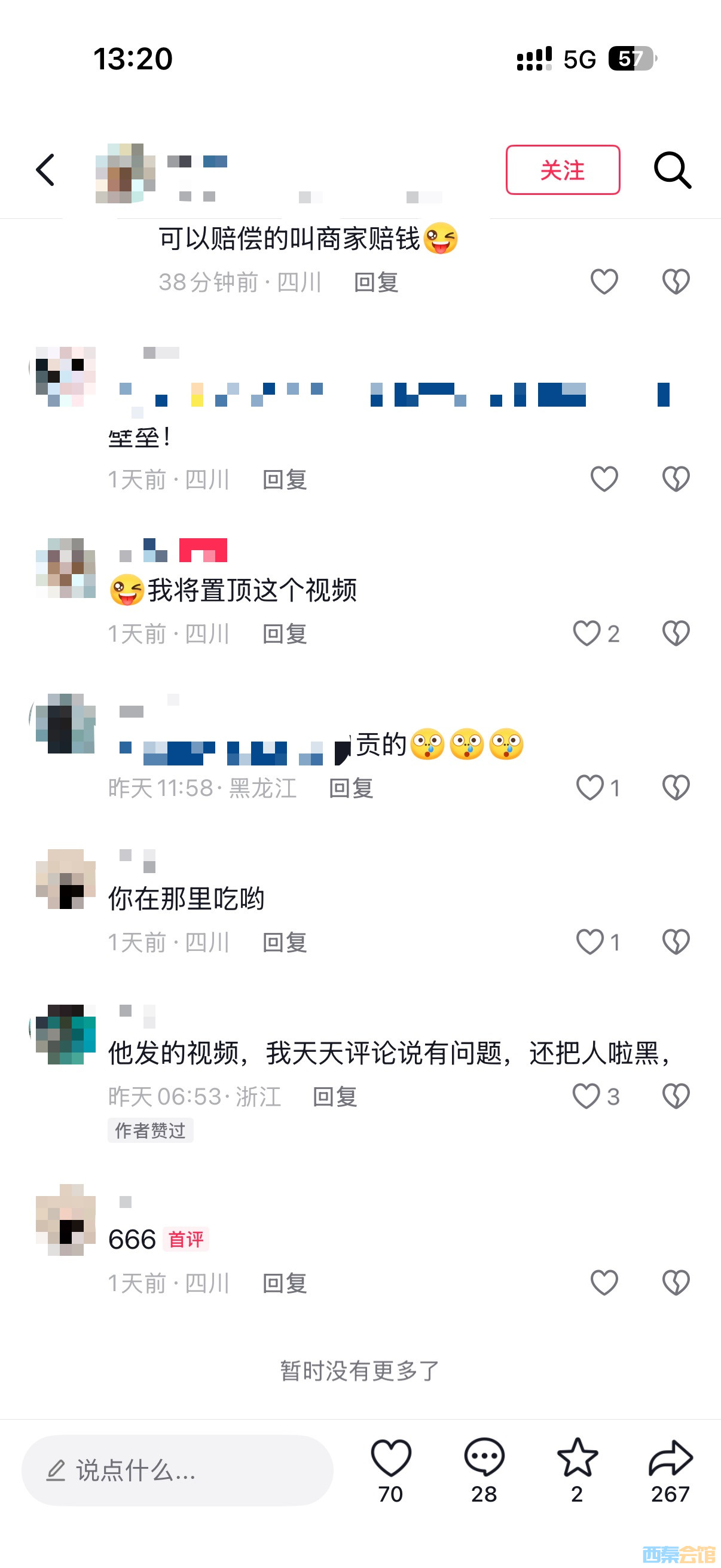Like the 666 comment

[x=604, y=1283]
